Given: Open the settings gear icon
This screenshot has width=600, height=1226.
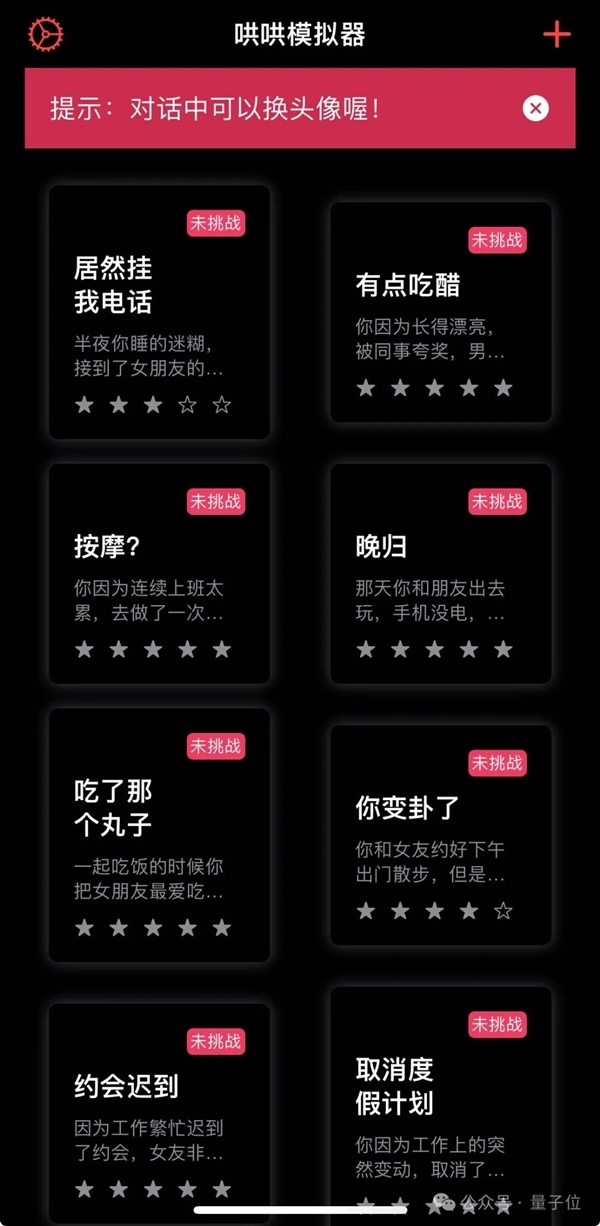Looking at the screenshot, I should pyautogui.click(x=45, y=34).
